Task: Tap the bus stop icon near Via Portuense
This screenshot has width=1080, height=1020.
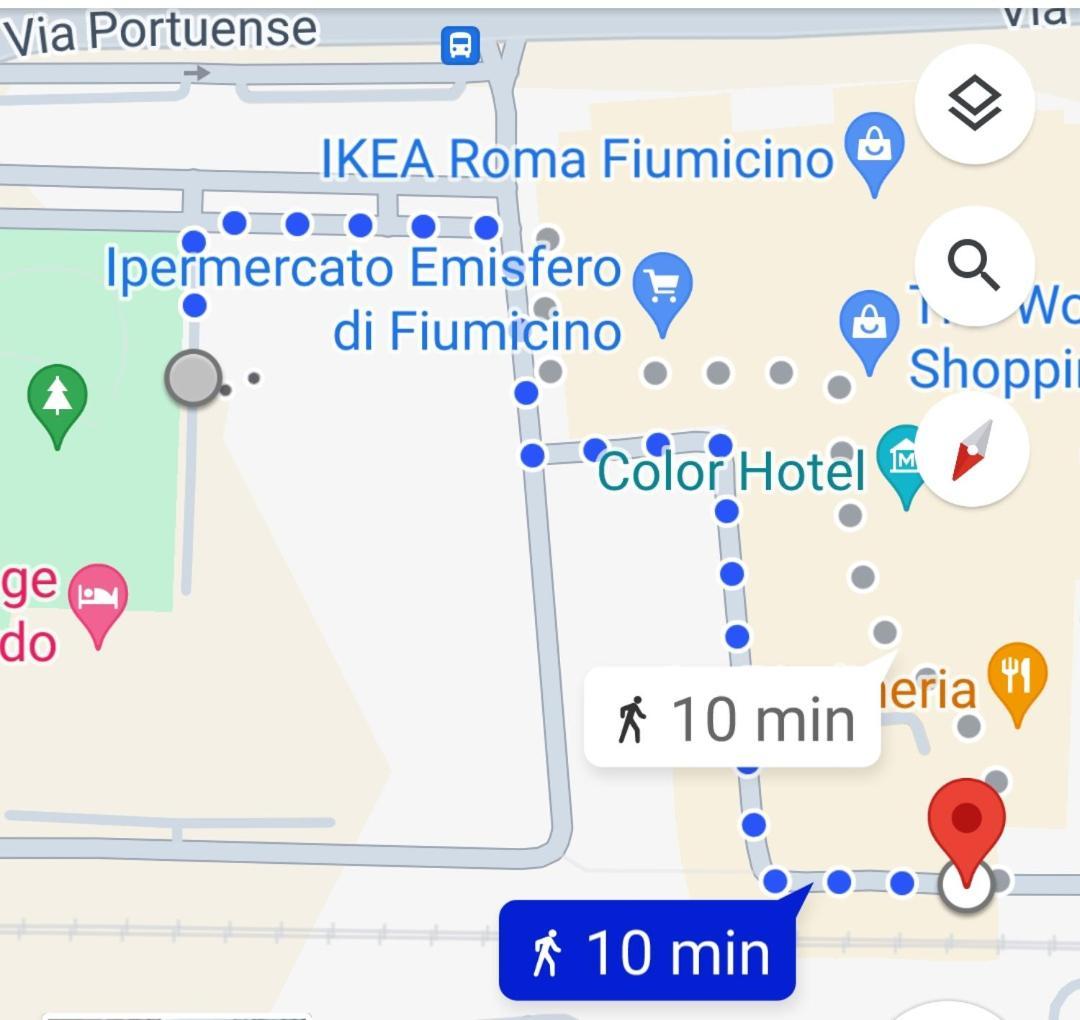Action: coord(460,45)
